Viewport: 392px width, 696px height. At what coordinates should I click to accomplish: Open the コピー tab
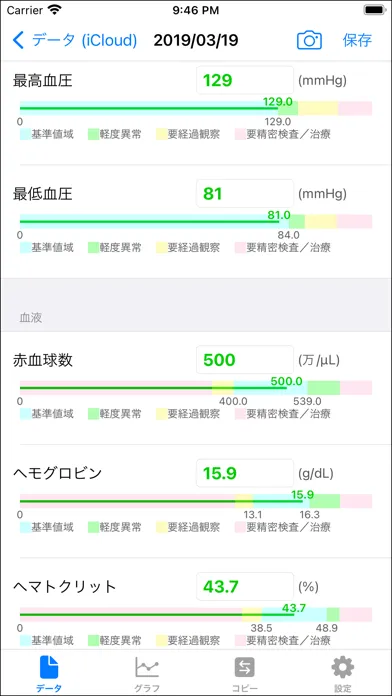coord(245,673)
